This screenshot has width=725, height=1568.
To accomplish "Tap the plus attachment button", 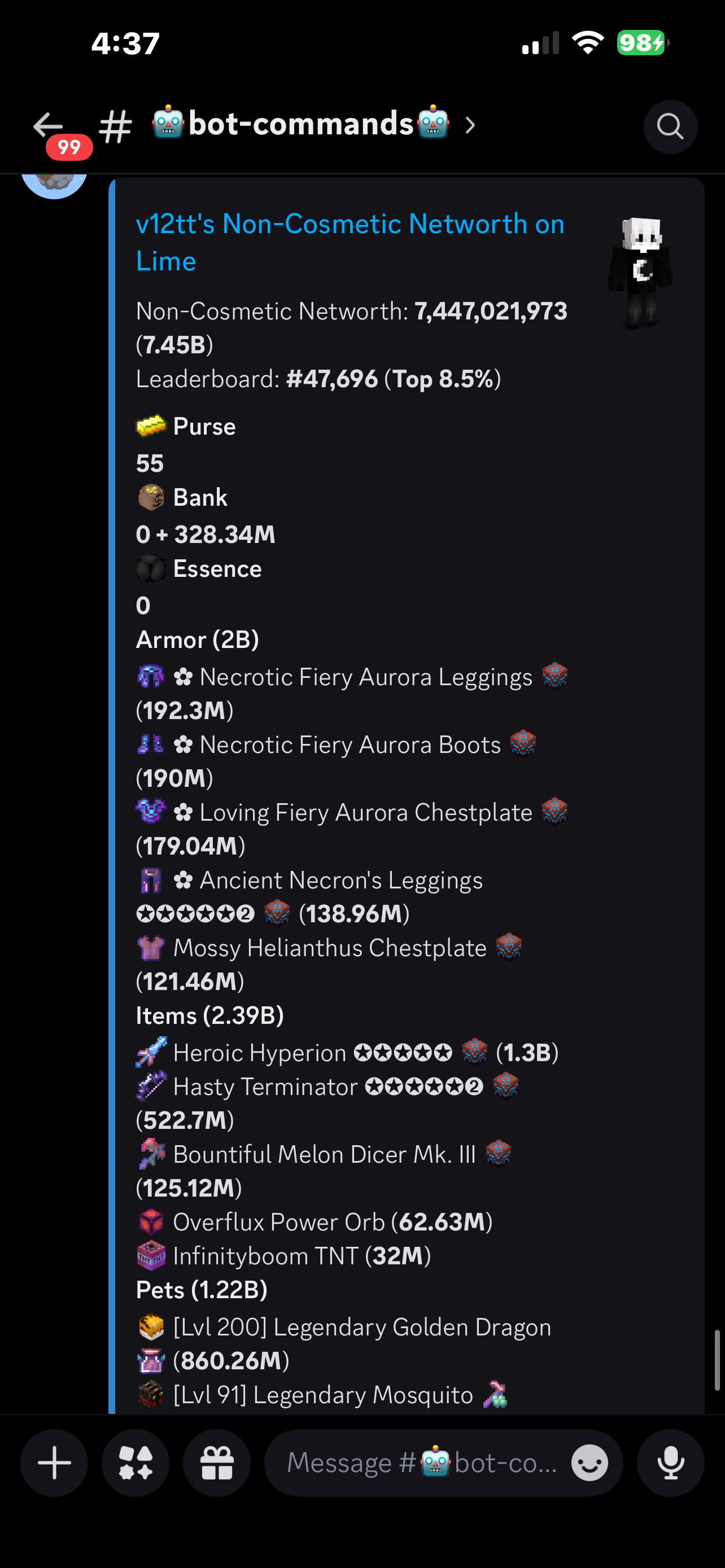I will 54,1462.
